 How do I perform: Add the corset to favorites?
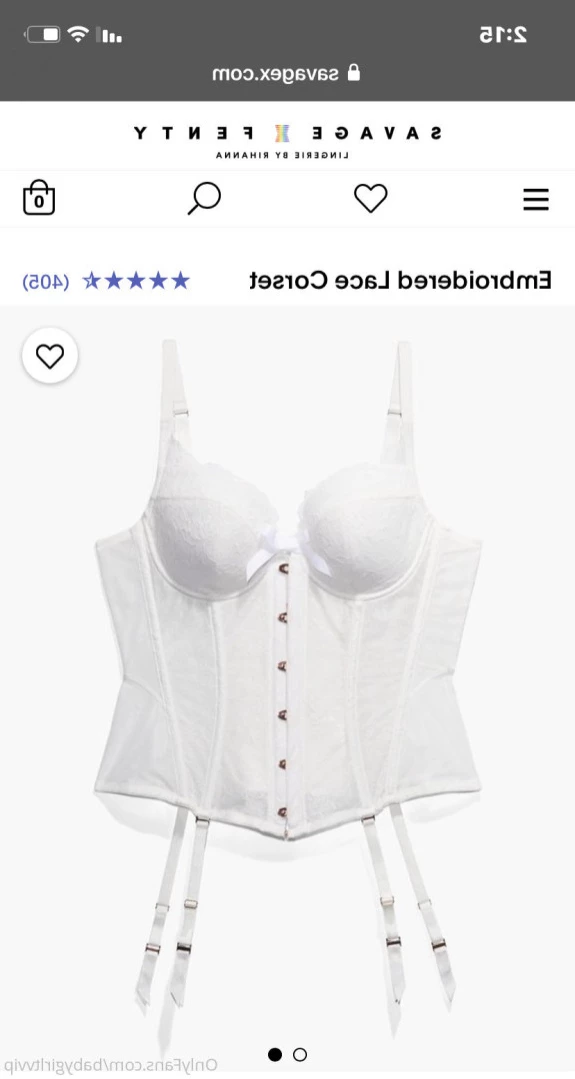(x=50, y=356)
